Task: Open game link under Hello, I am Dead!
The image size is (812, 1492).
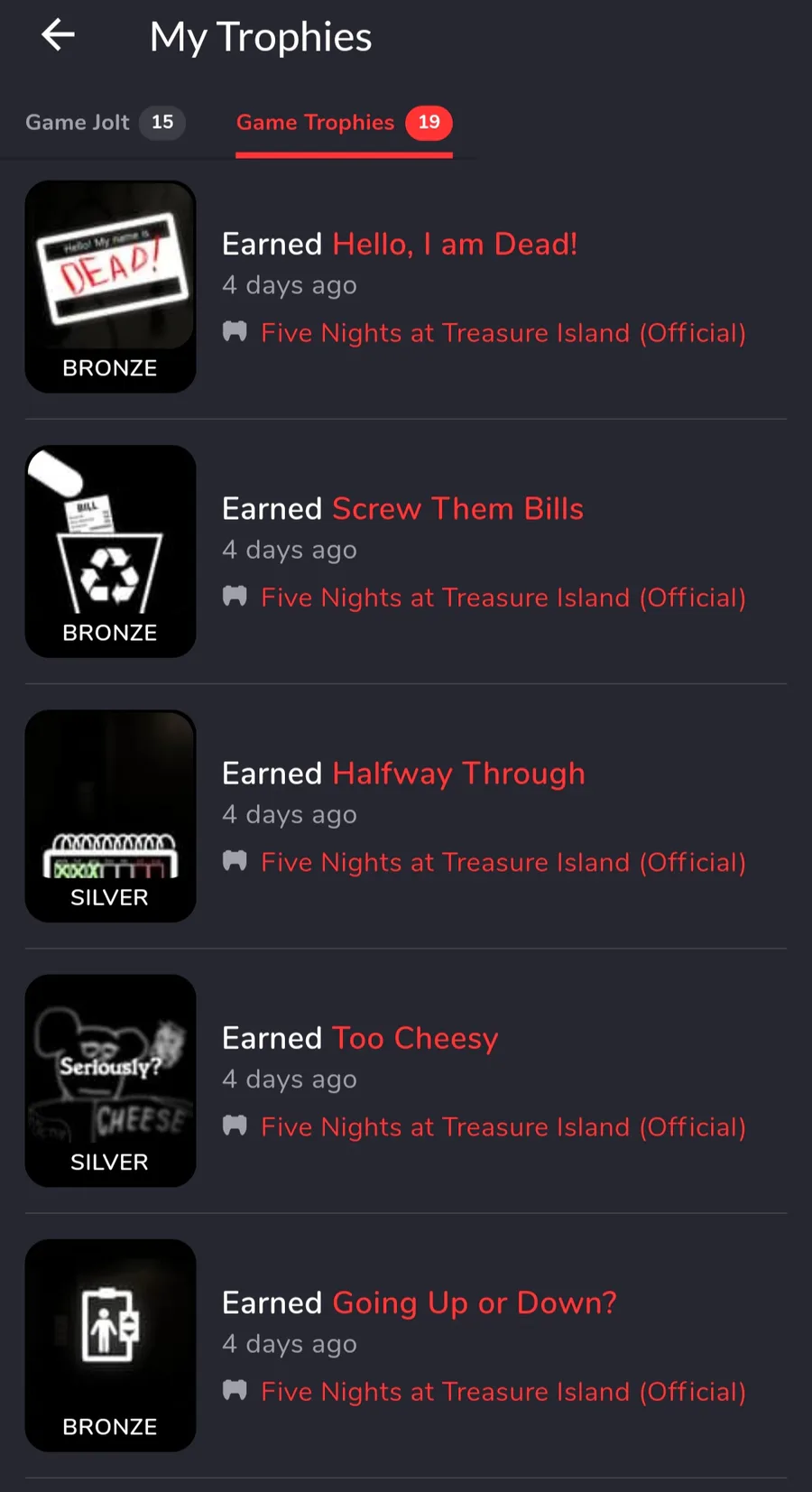Action: (503, 333)
